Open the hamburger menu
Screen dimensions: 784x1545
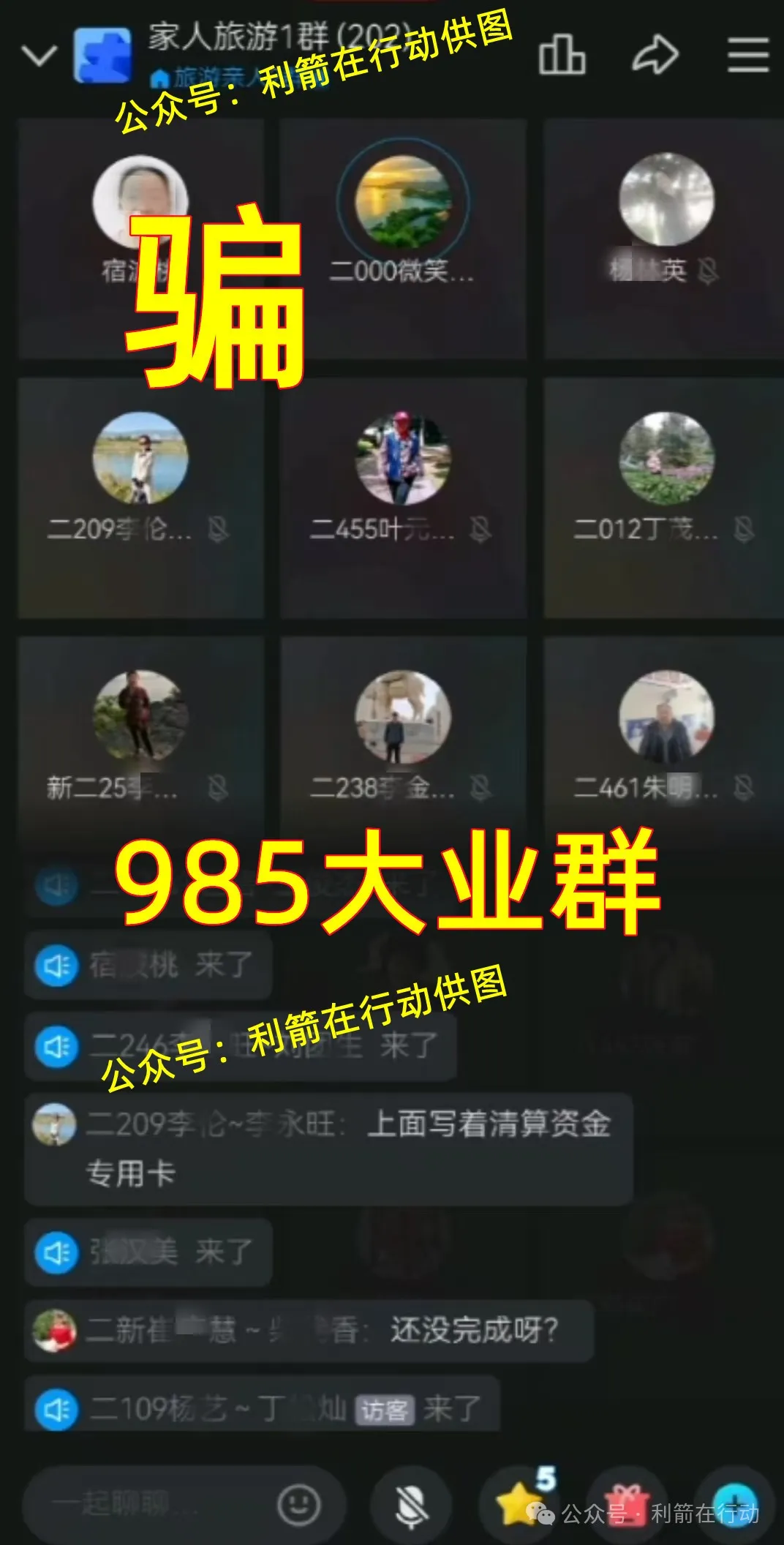point(747,56)
